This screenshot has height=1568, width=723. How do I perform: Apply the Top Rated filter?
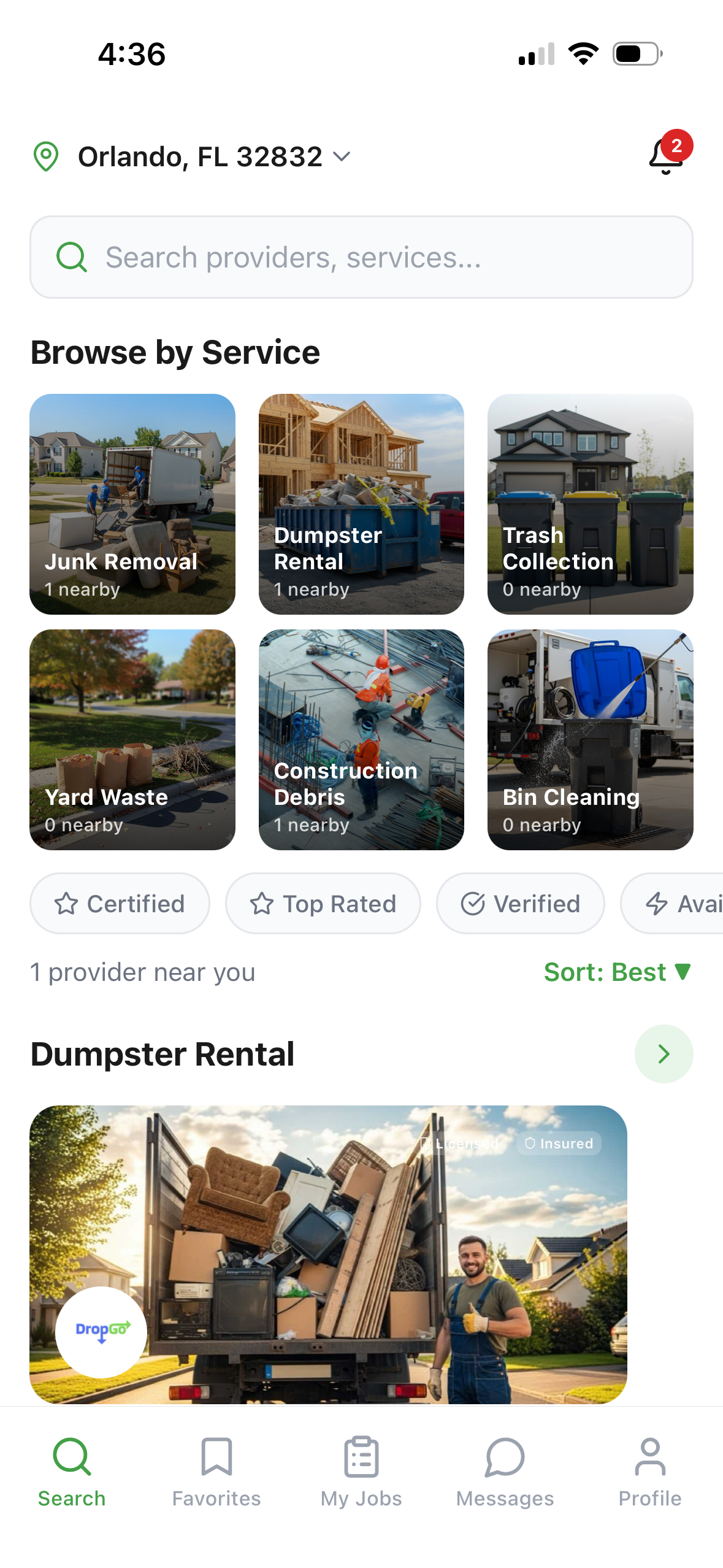(323, 904)
